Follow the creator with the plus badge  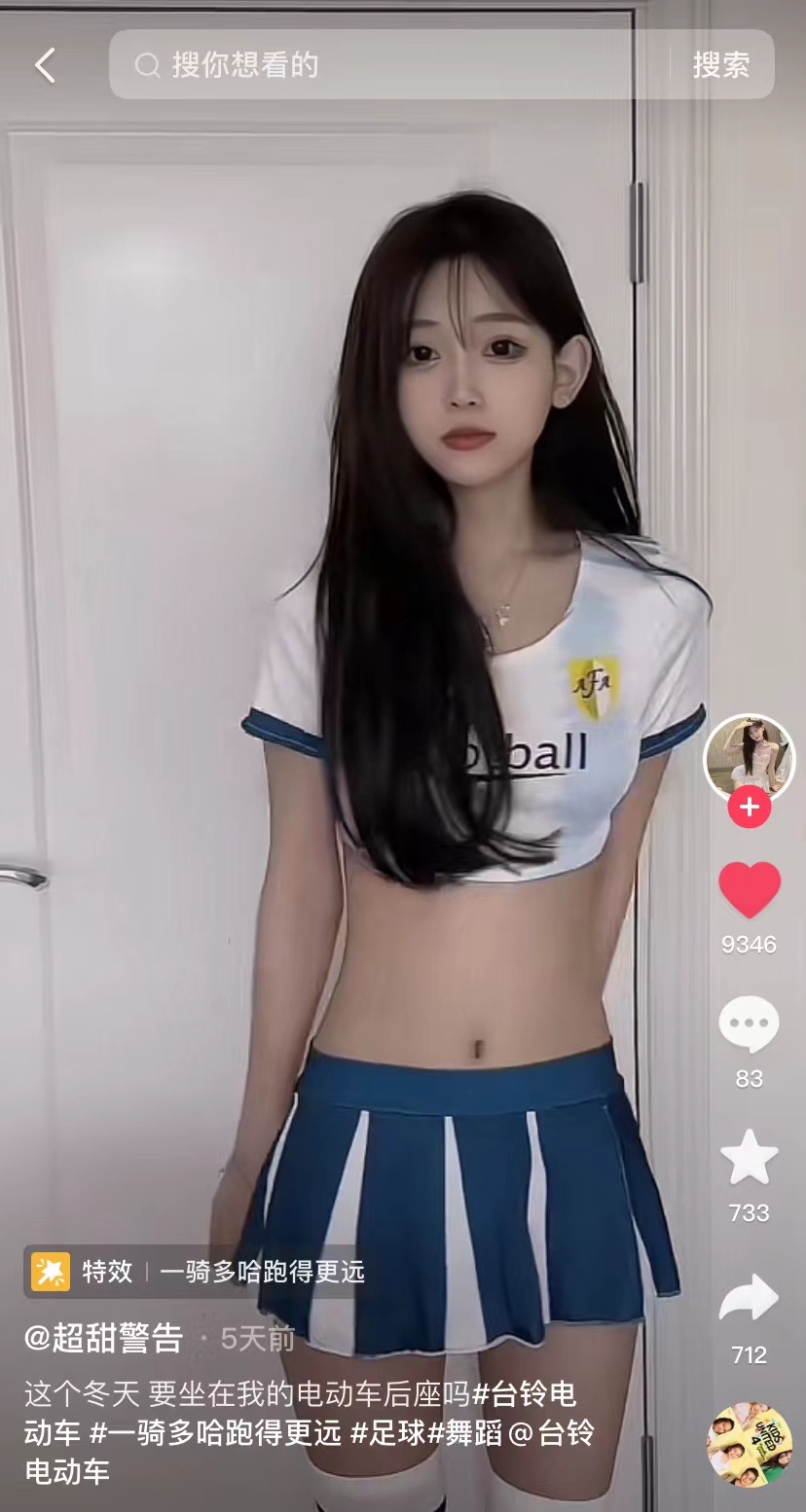tap(749, 808)
